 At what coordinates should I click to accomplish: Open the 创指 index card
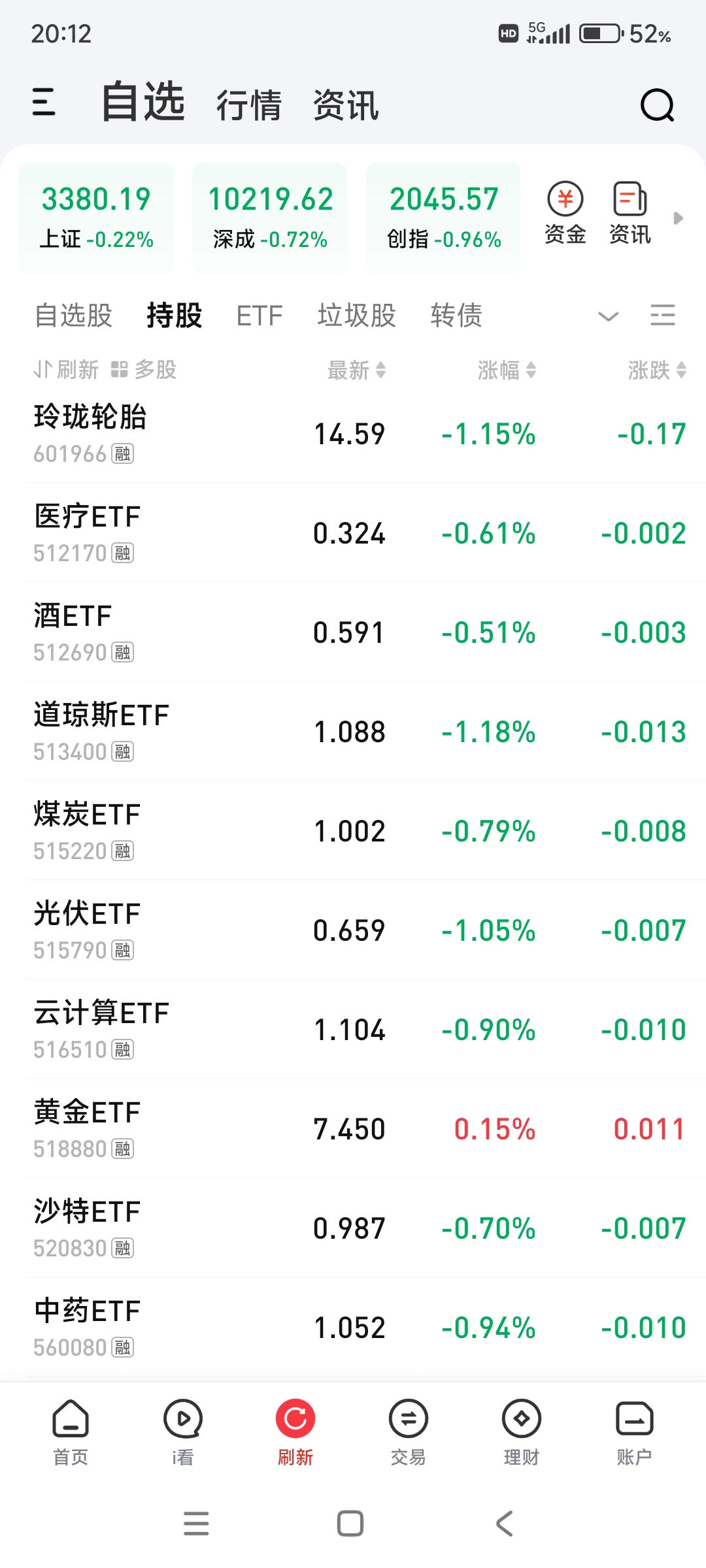click(x=444, y=218)
